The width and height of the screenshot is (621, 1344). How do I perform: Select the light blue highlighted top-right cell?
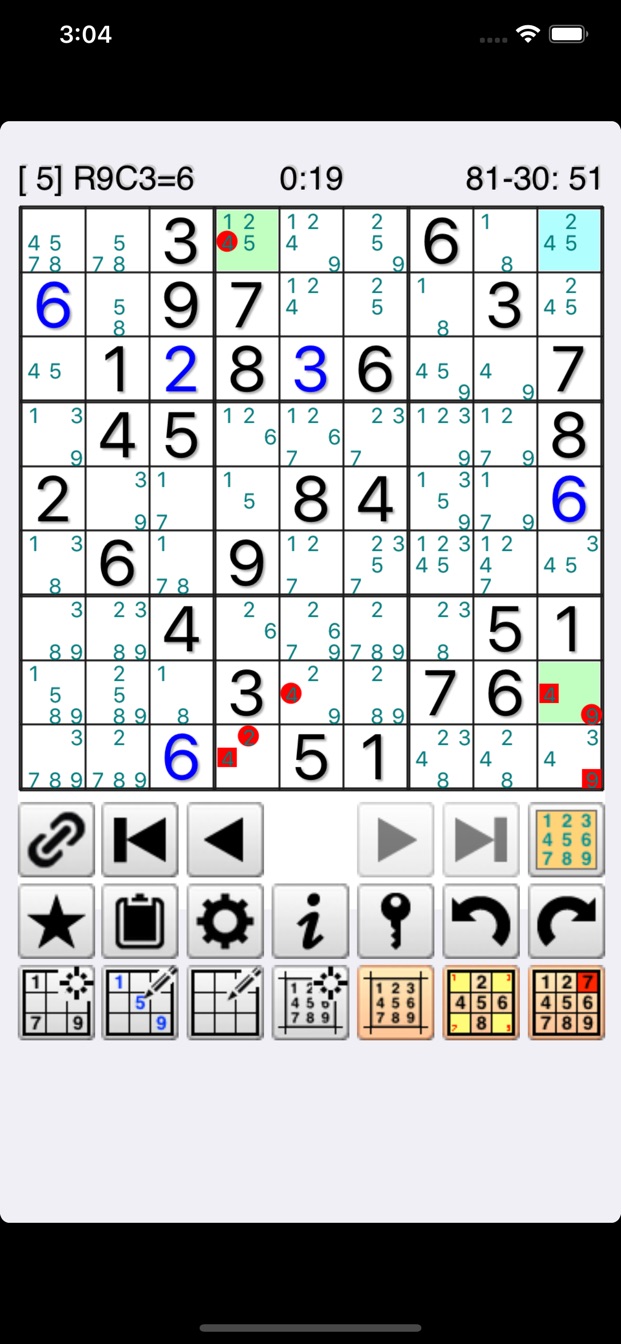(569, 240)
